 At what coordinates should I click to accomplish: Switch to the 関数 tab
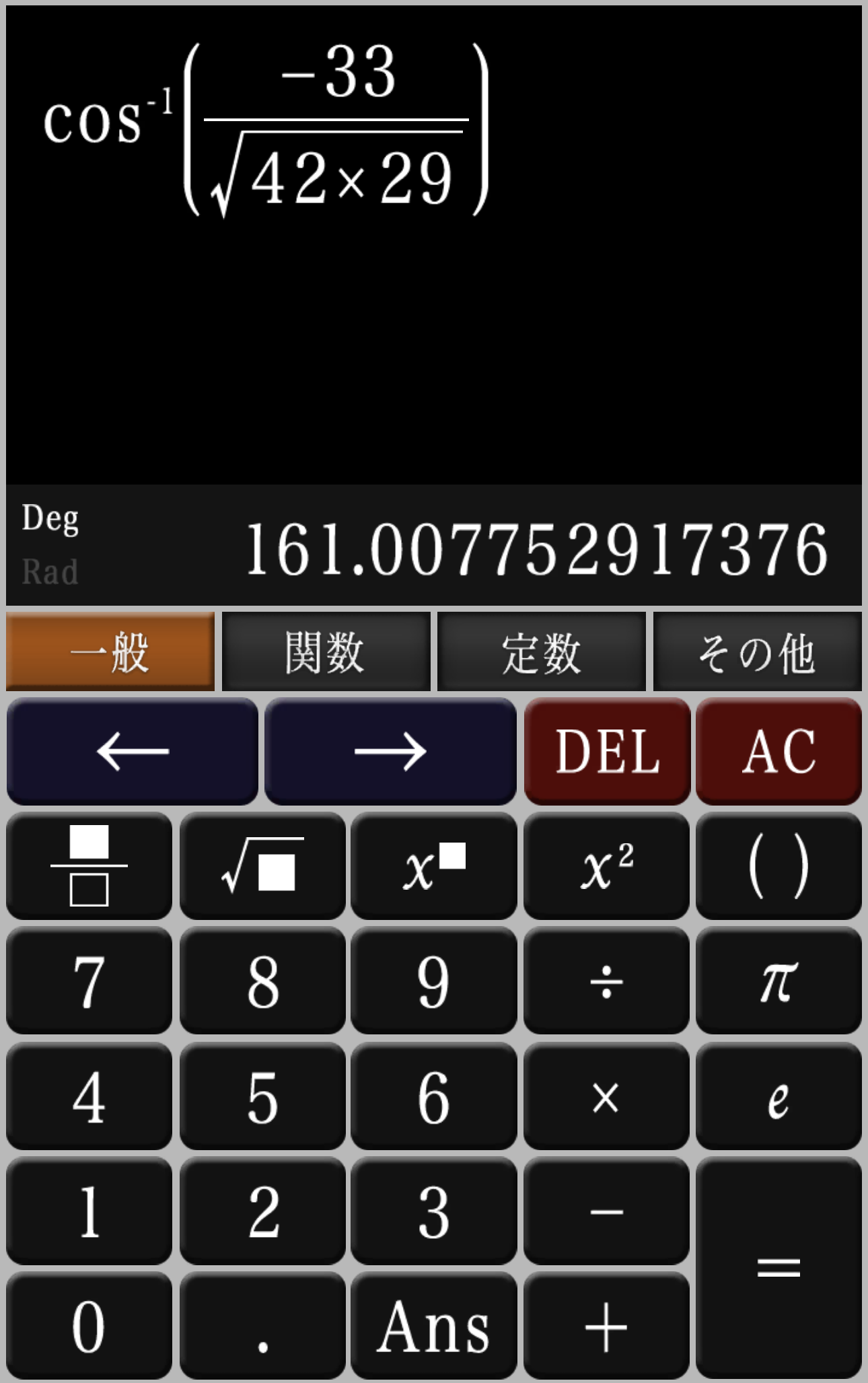326,651
